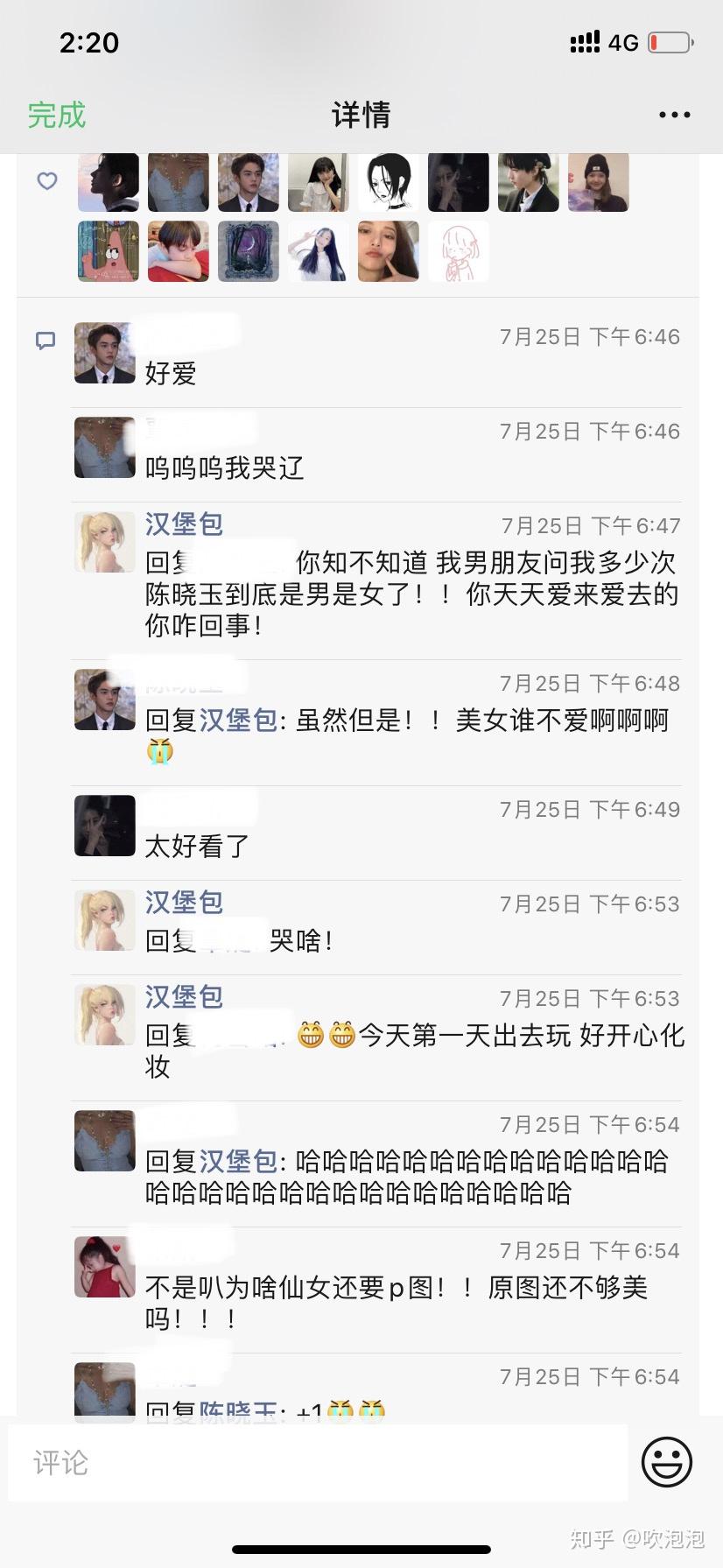Open the avatar beside the 好爱 comment
This screenshot has width=723, height=1568.
coord(105,353)
